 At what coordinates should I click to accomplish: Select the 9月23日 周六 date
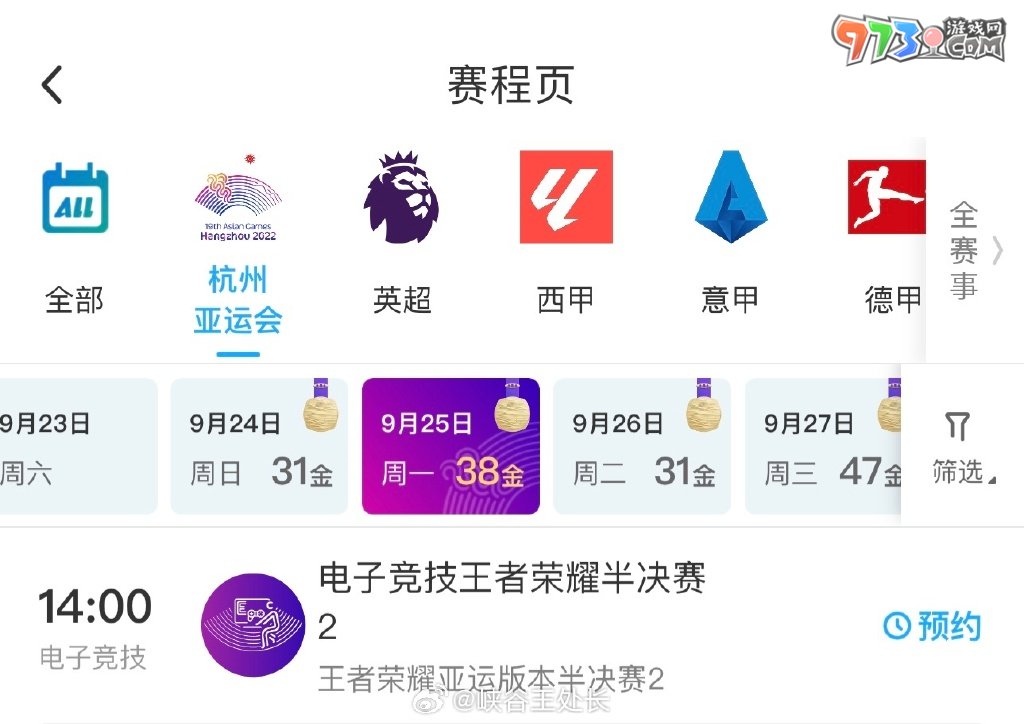(70, 447)
